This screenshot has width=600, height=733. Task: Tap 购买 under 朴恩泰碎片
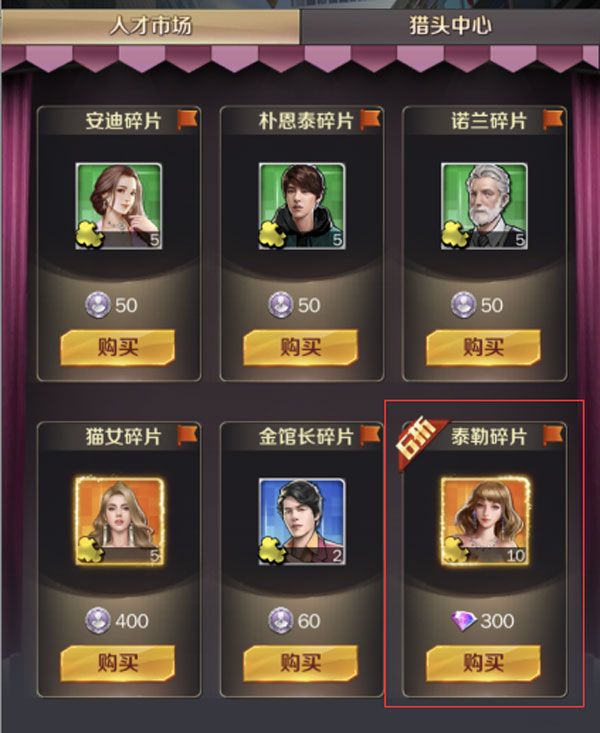pyautogui.click(x=301, y=347)
